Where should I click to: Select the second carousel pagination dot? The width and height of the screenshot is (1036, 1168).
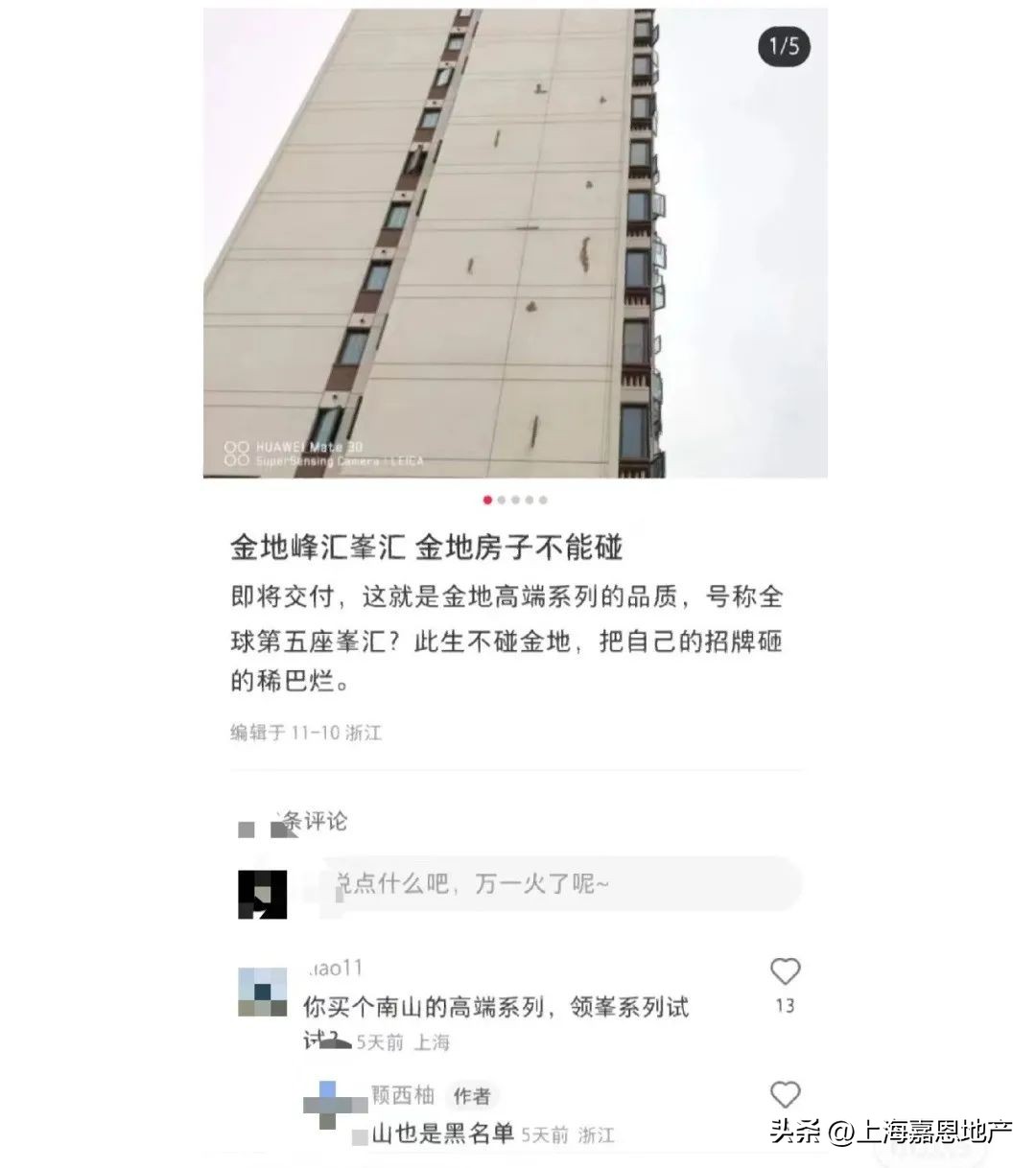point(502,499)
